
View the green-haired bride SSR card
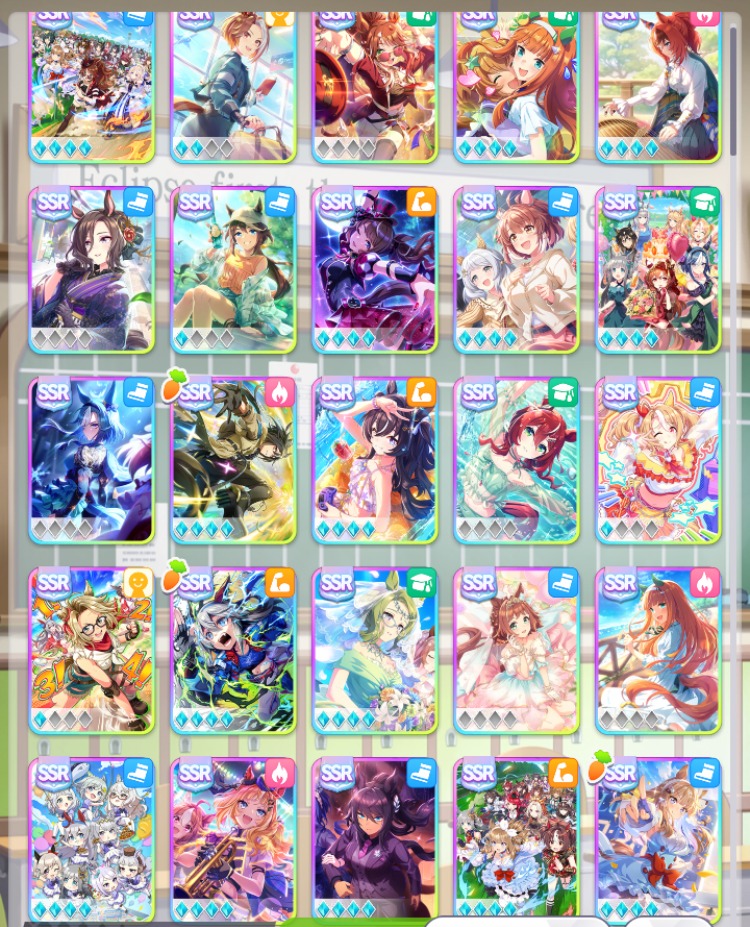pos(375,650)
